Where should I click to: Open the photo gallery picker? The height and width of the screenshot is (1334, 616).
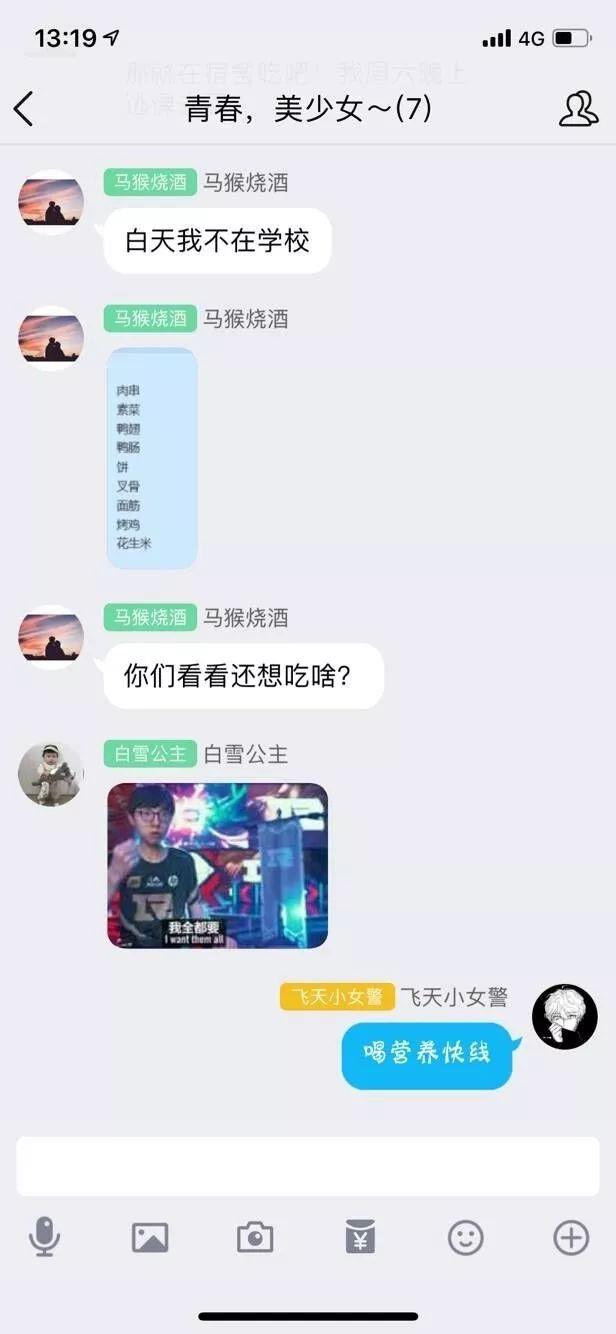150,1238
